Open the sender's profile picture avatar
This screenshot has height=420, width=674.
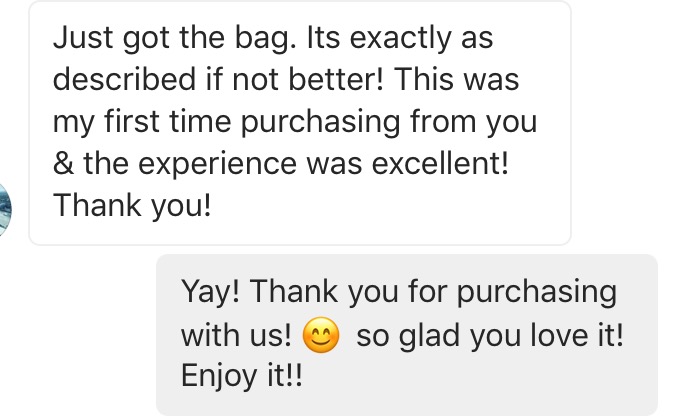click(5, 211)
